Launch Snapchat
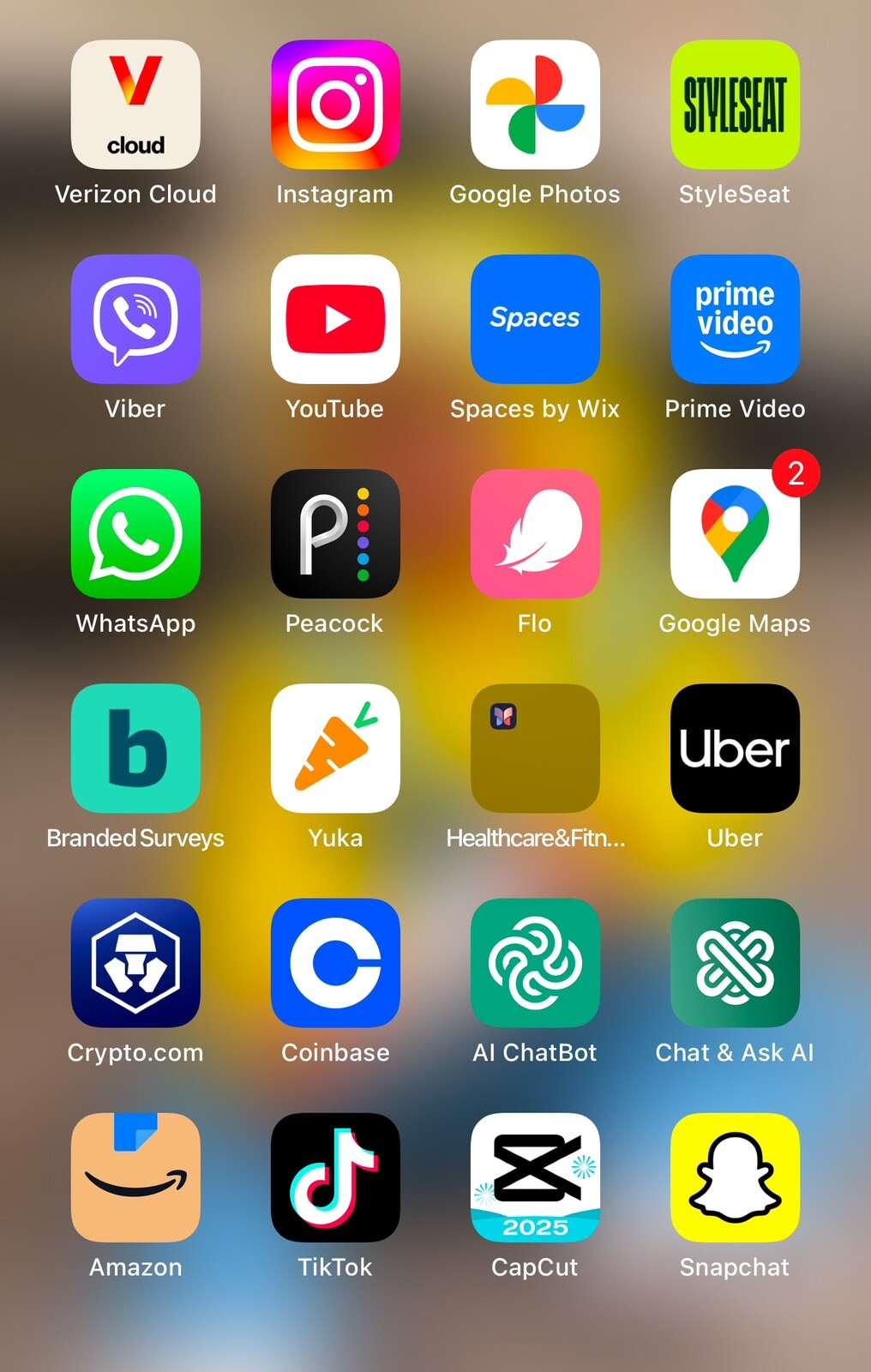This screenshot has width=871, height=1372. [x=735, y=1176]
